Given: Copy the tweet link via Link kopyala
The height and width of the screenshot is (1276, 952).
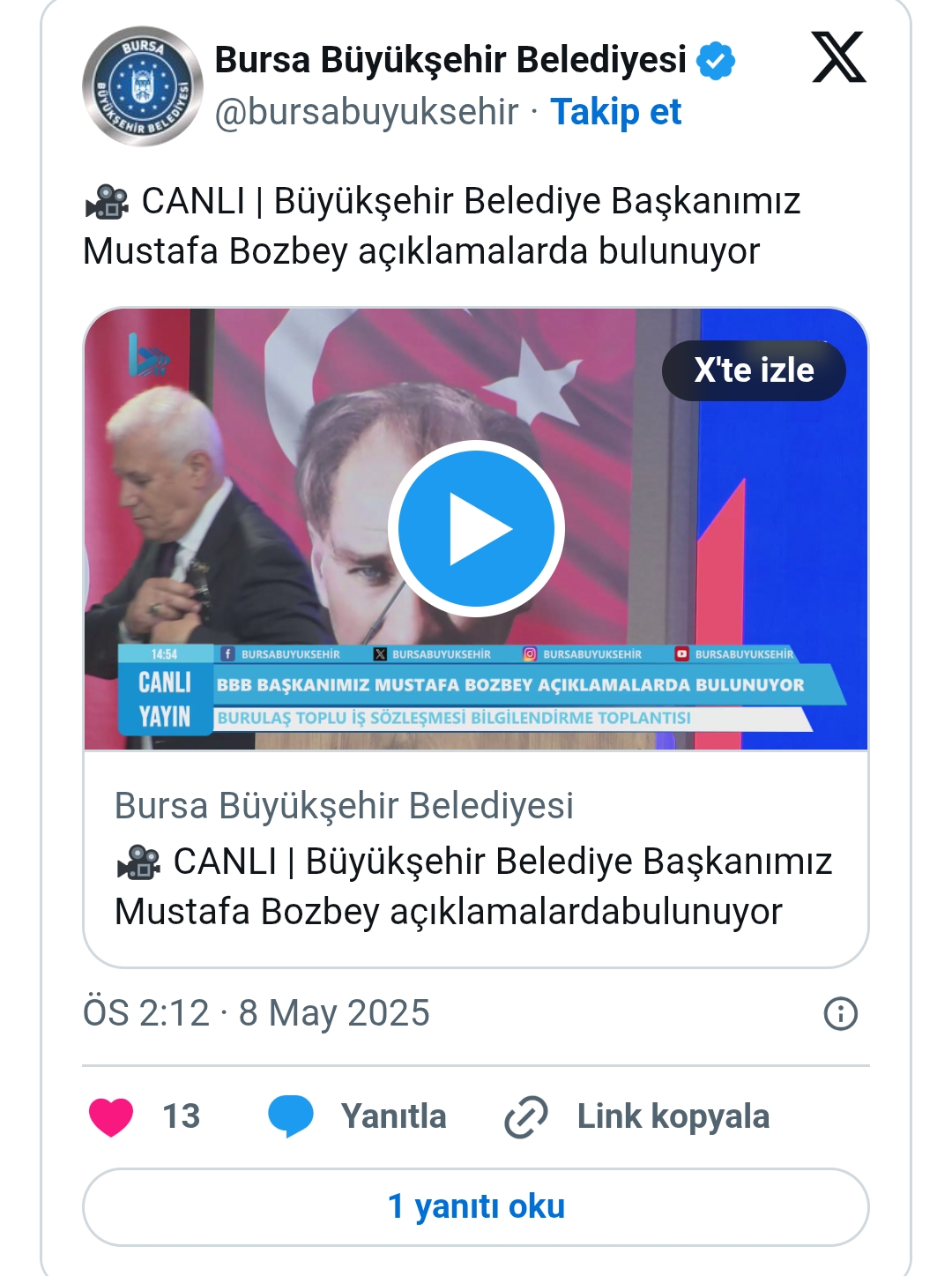Looking at the screenshot, I should coord(637,1116).
